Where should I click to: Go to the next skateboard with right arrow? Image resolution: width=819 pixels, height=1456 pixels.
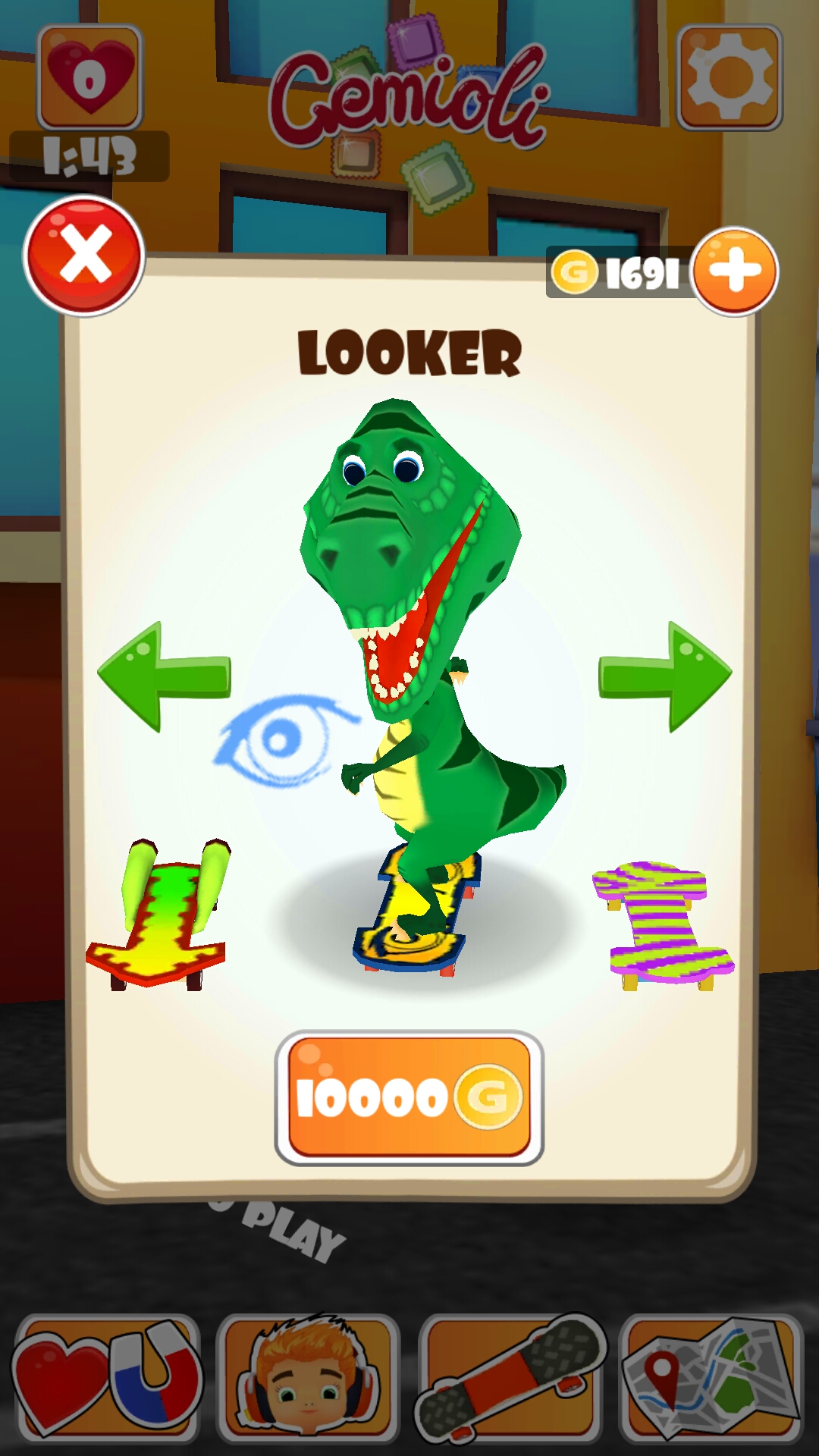(x=665, y=676)
